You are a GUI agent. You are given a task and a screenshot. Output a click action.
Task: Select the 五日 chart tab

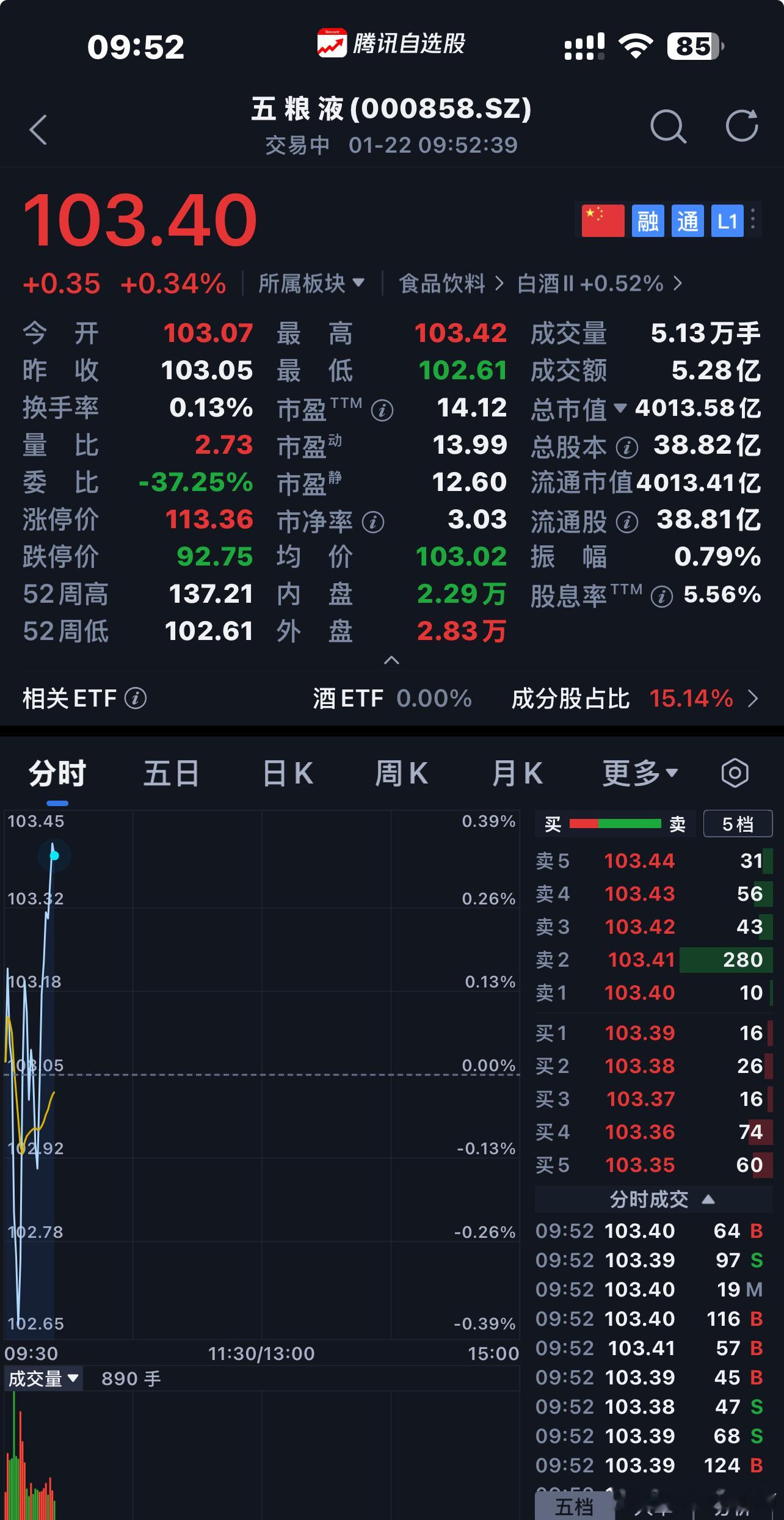(172, 772)
